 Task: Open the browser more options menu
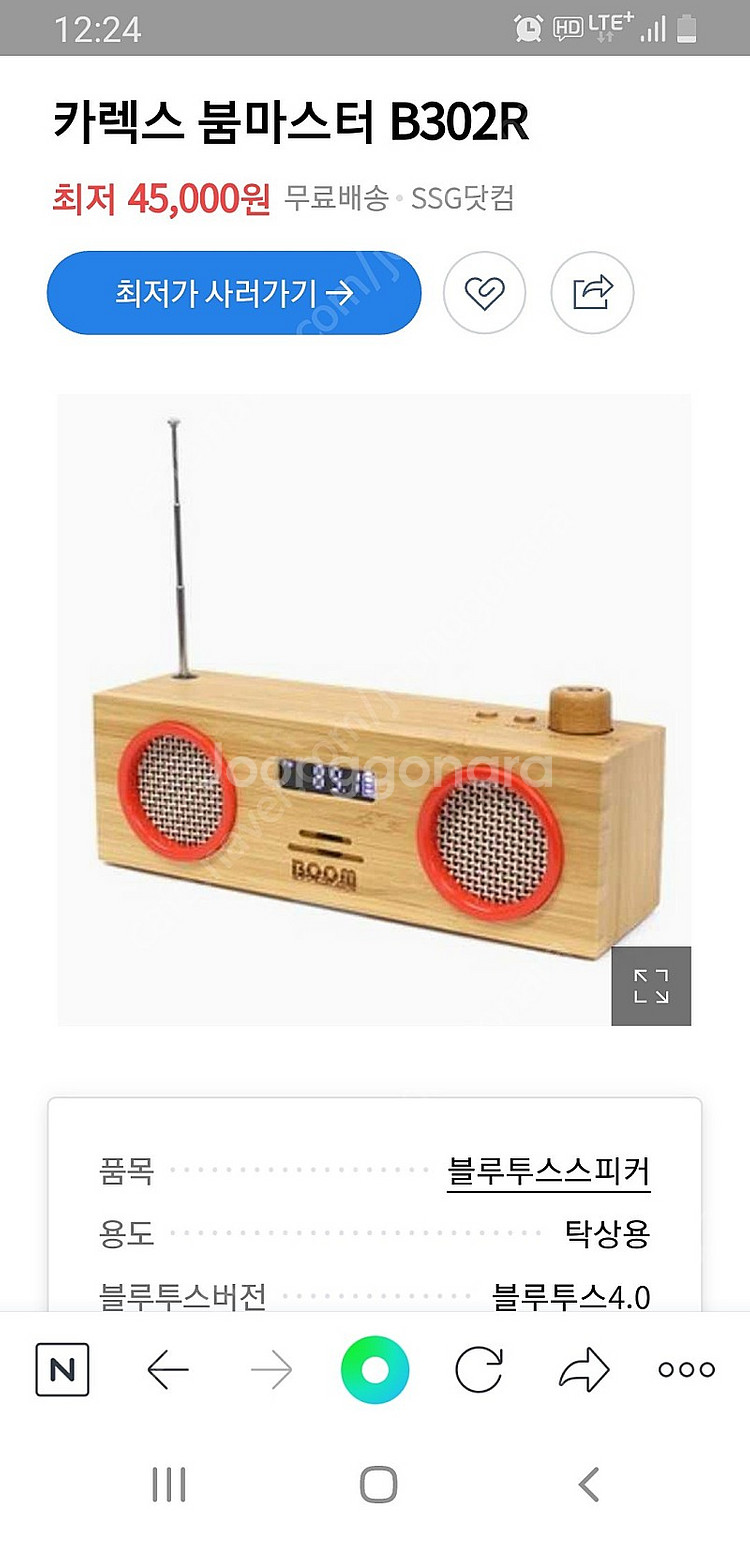click(687, 1370)
